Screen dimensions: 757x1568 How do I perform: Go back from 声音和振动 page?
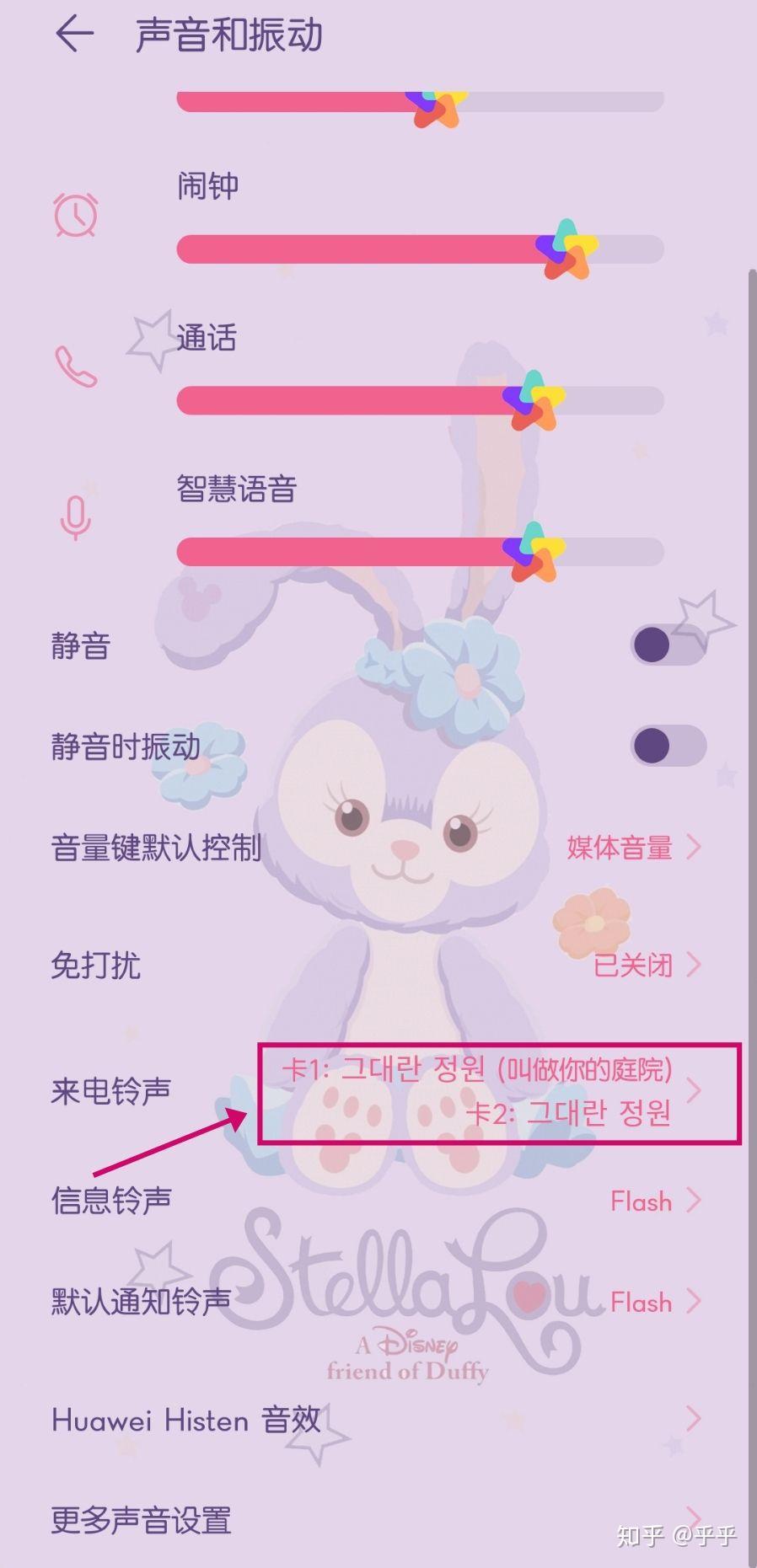click(73, 35)
